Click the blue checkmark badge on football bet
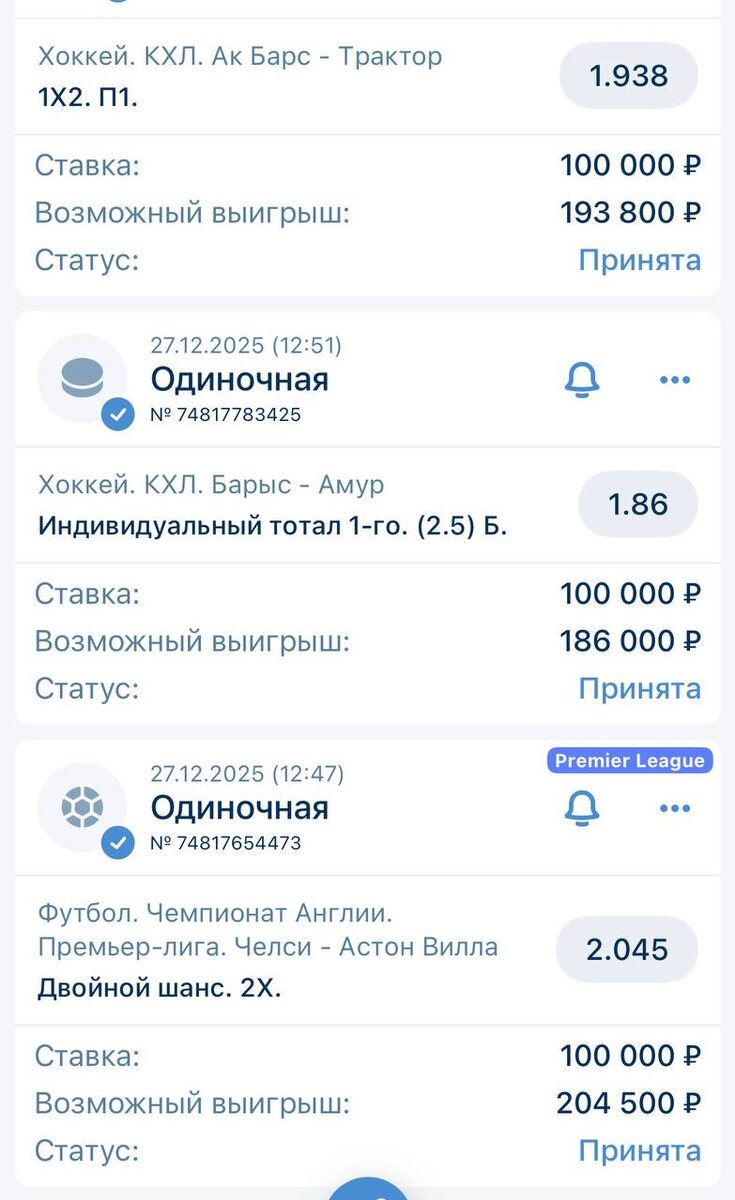The width and height of the screenshot is (735, 1200). click(117, 845)
